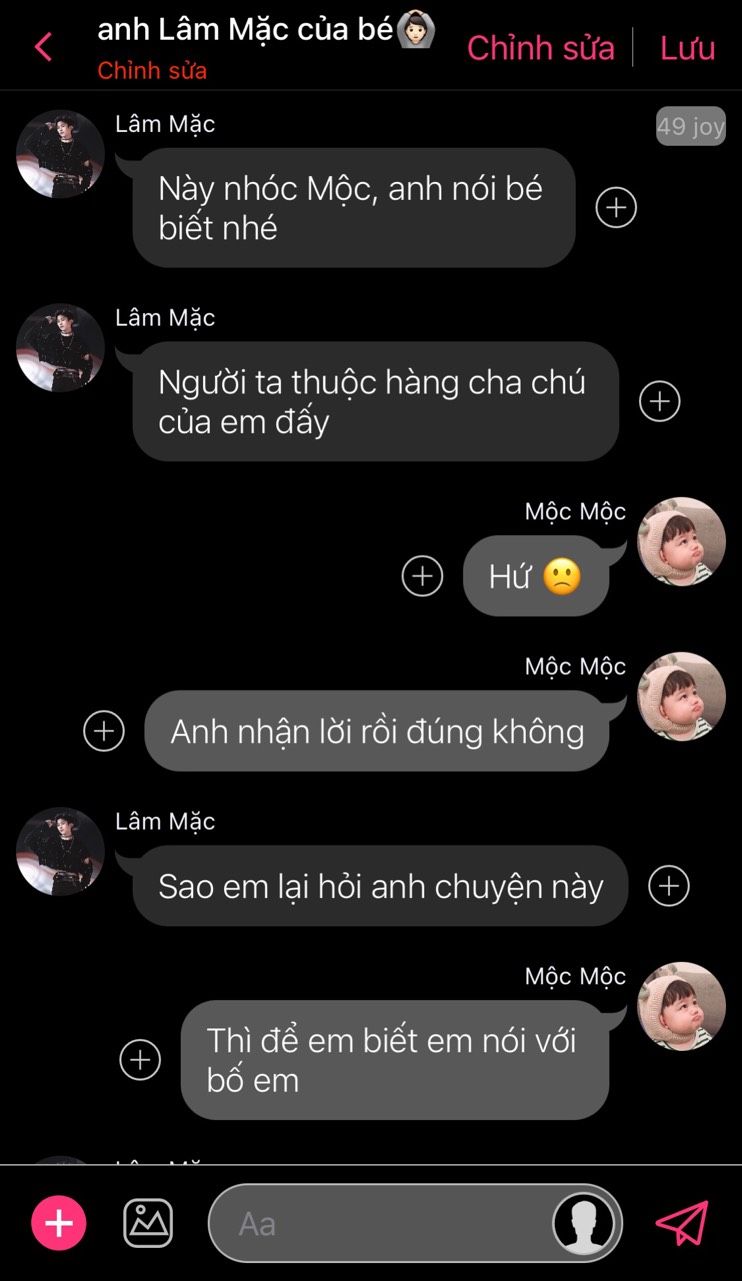Tap the pink Chỉnh sửa button at top

[540, 47]
